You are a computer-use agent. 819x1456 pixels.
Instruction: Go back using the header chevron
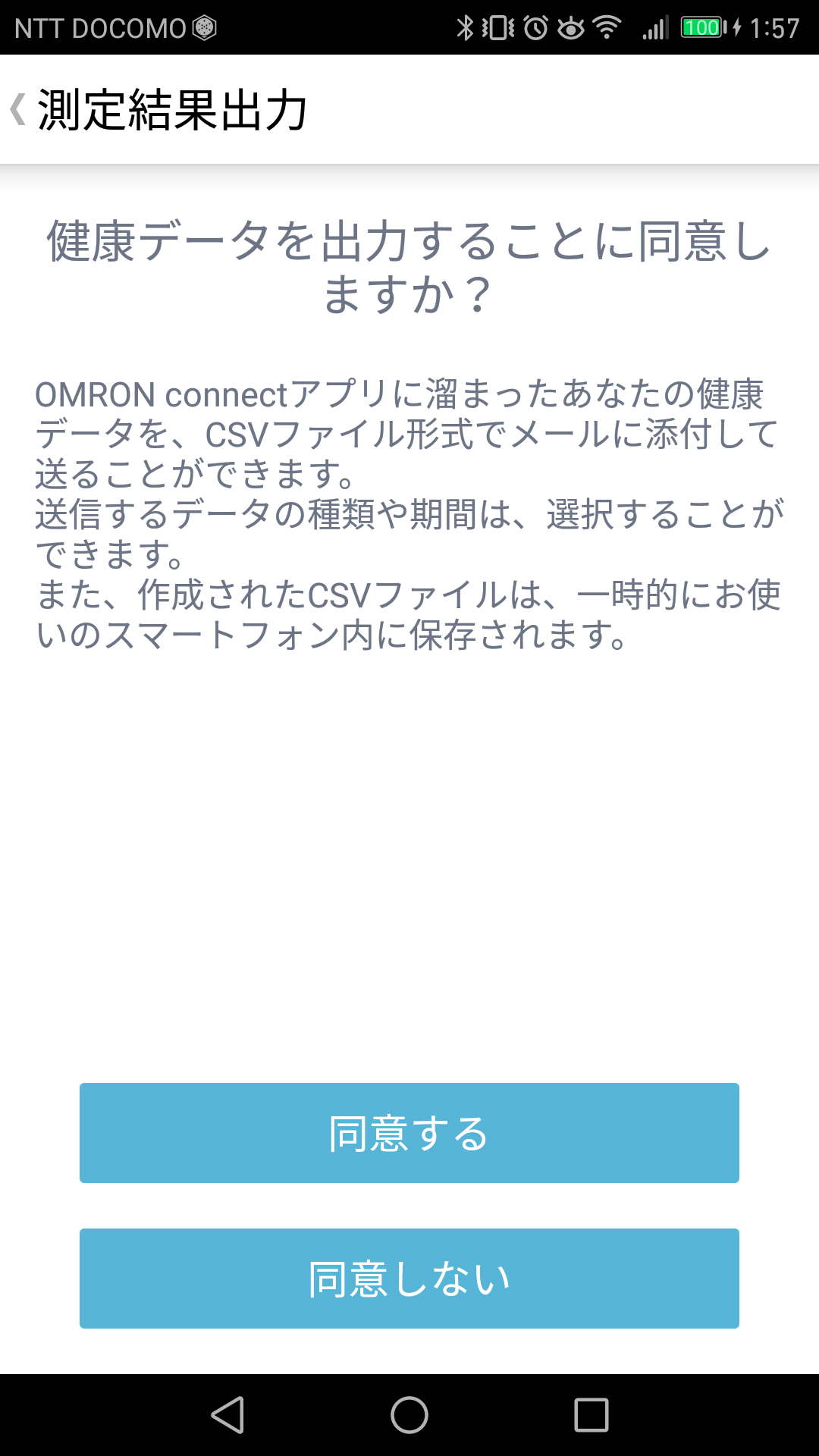coord(18,109)
